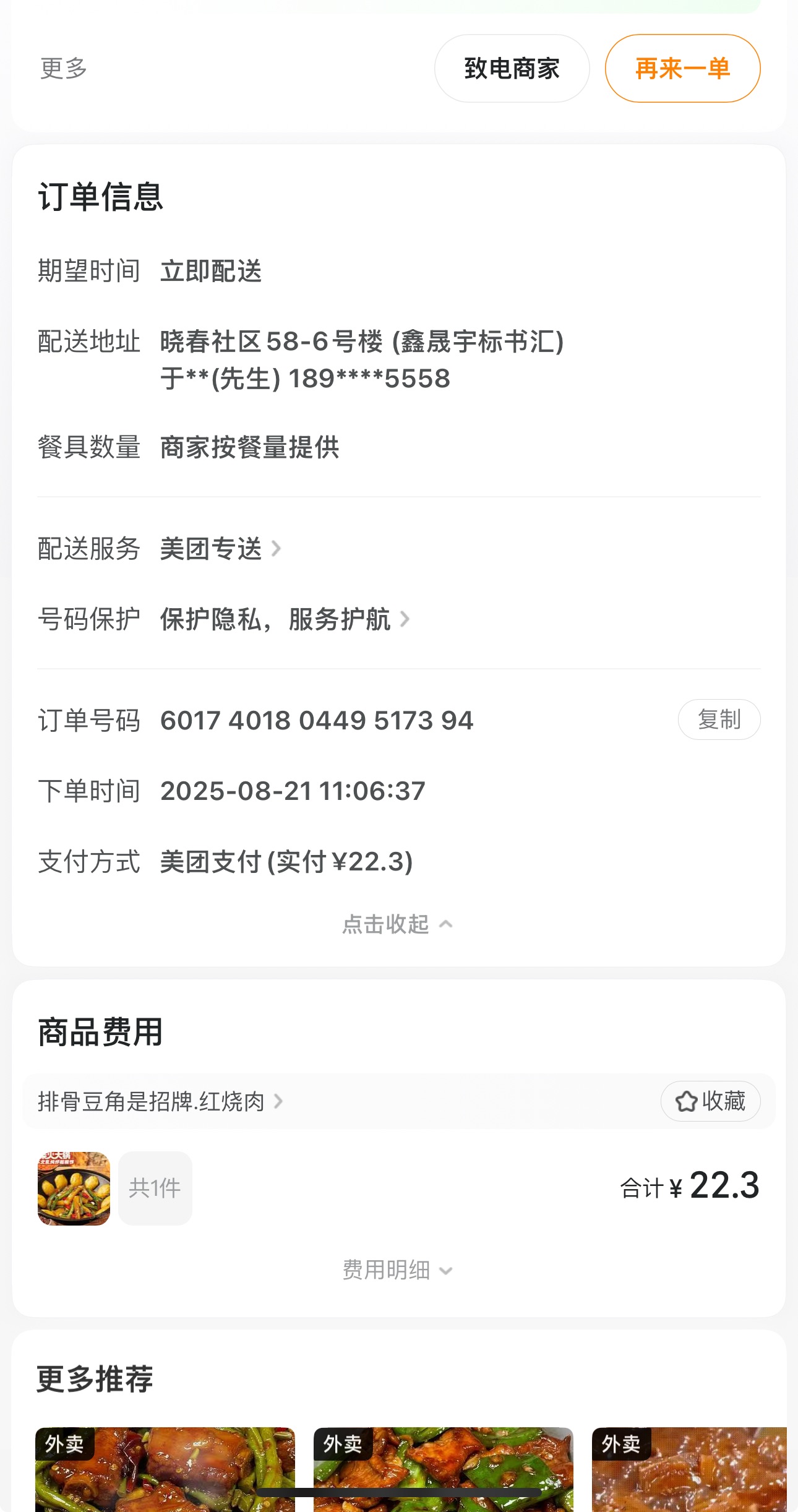Screen dimensions: 798x1512
Task: Open 美团专送 delivery service details
Action: click(220, 549)
